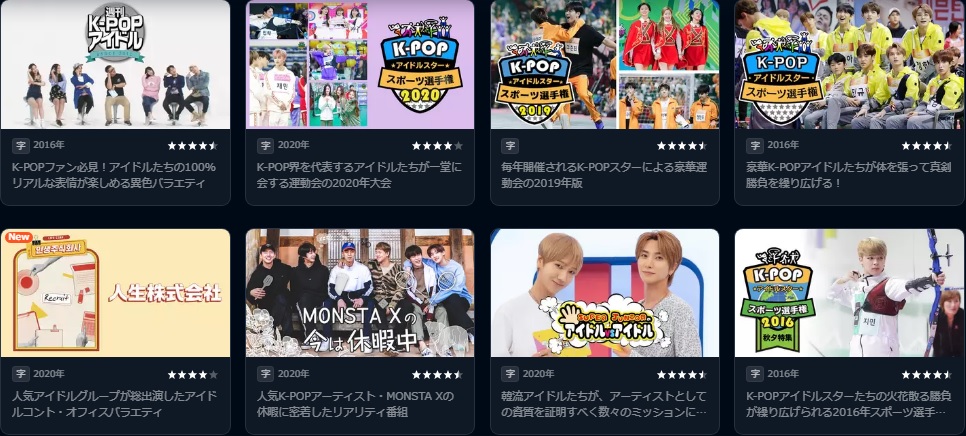Screen dimensions: 966x436
Task: Open スポーツ選手権 2016 秋夕特集 archery card
Action: pyautogui.click(x=849, y=293)
